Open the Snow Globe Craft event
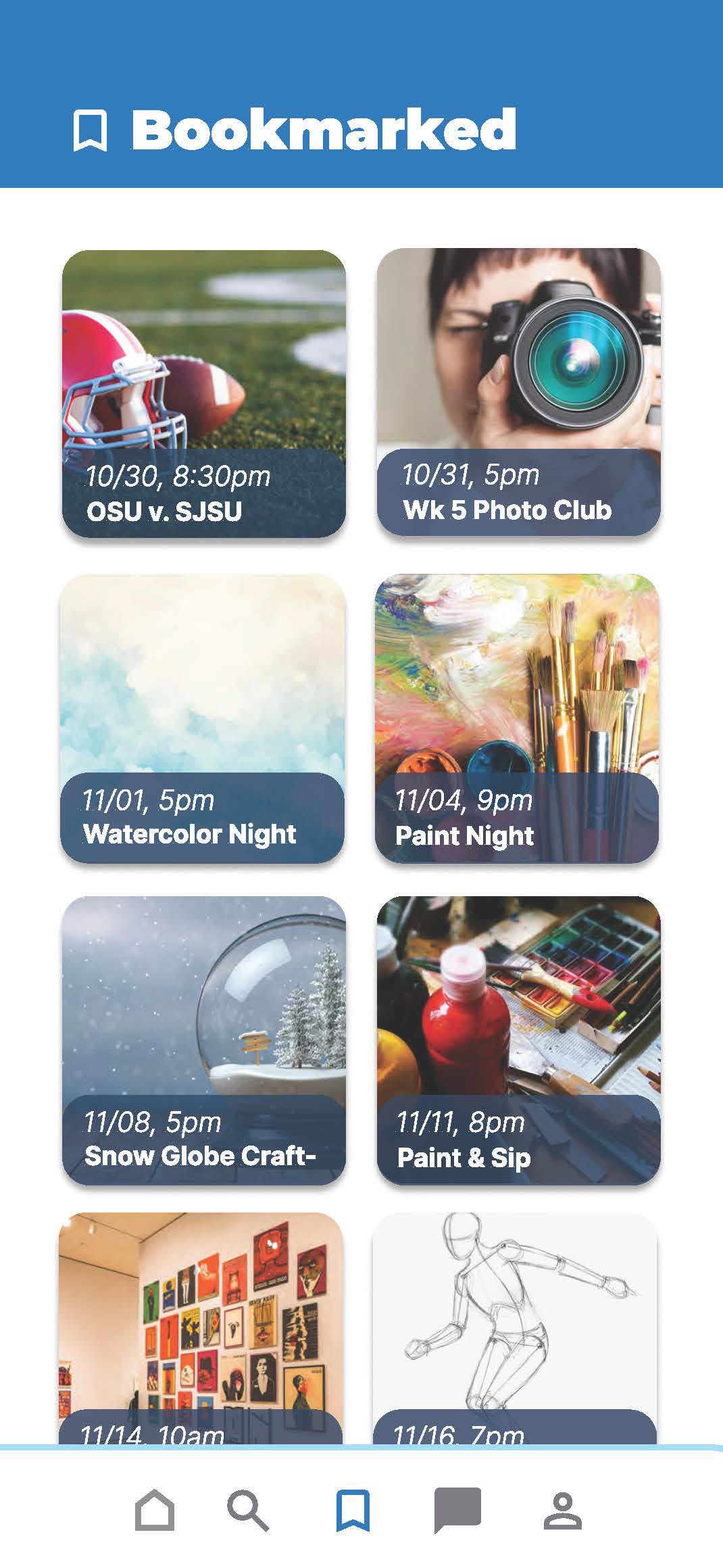Viewport: 723px width, 1568px height. [203, 1039]
